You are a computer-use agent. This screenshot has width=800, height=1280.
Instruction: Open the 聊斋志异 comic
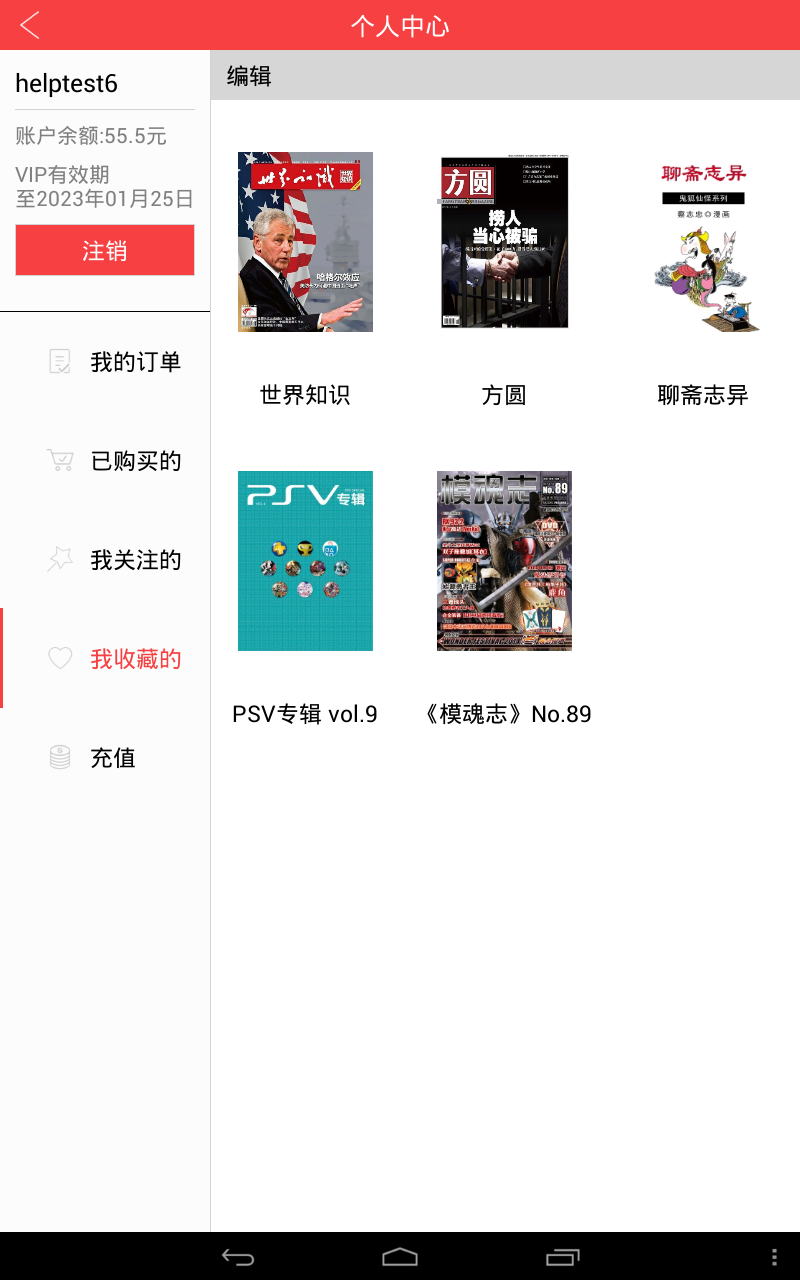coord(703,242)
